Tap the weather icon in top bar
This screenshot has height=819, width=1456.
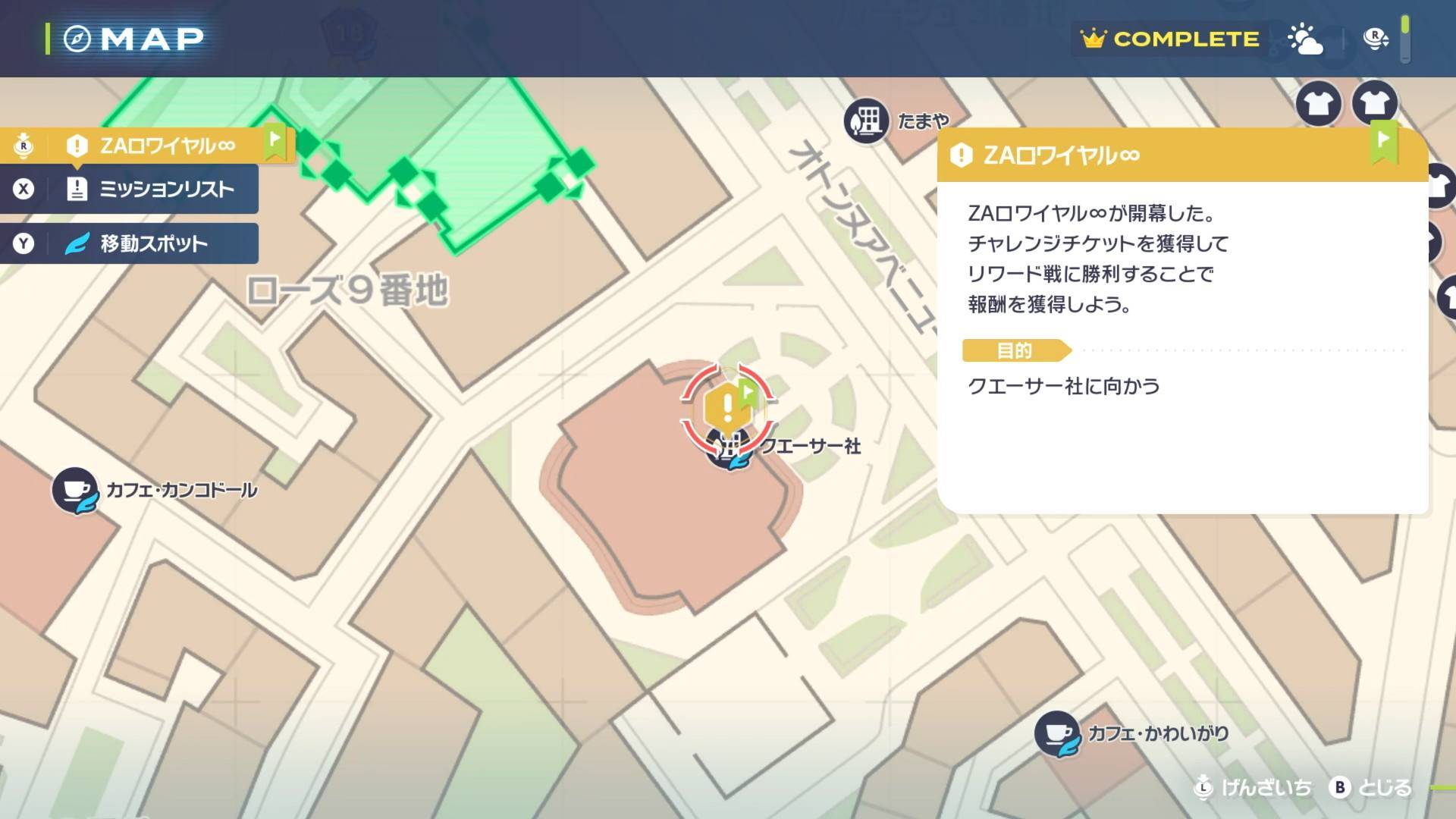(1305, 39)
